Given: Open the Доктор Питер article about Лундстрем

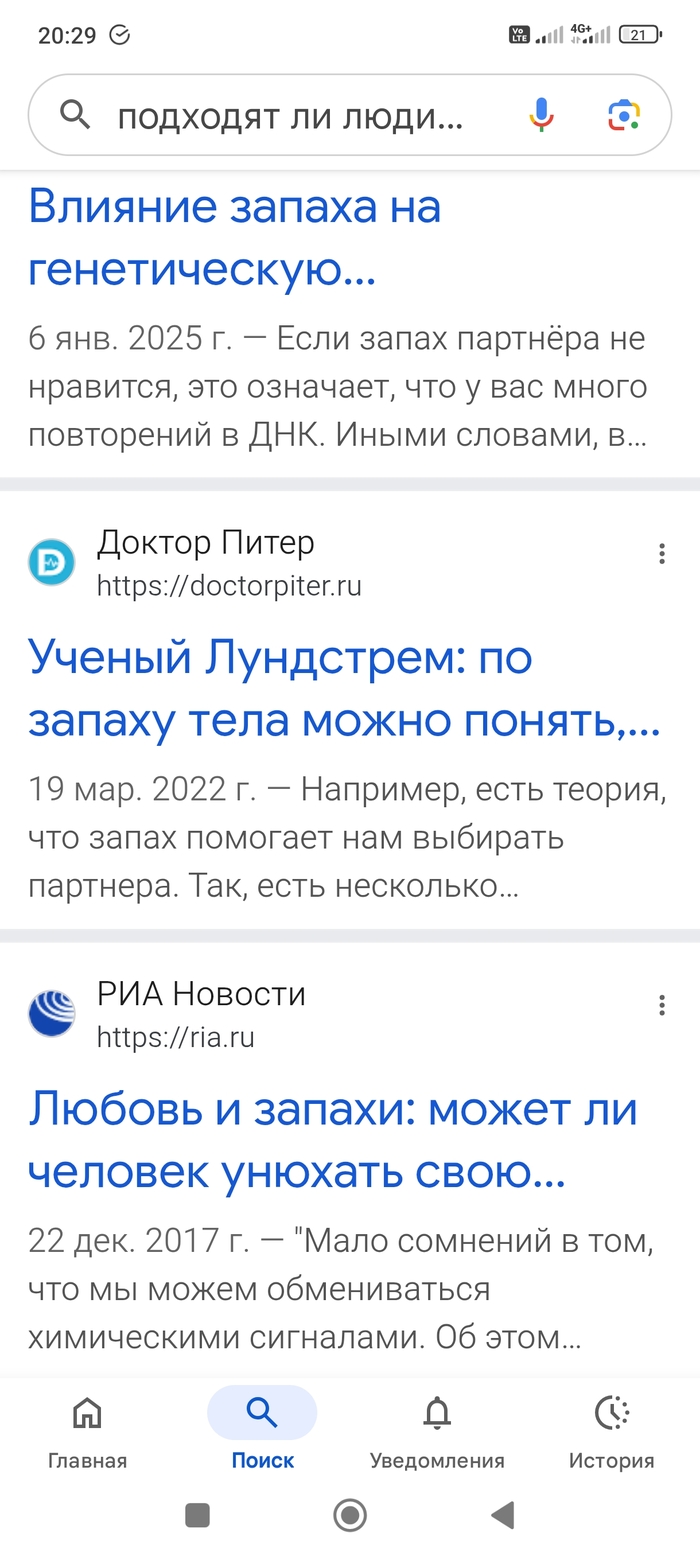Looking at the screenshot, I should [x=344, y=688].
